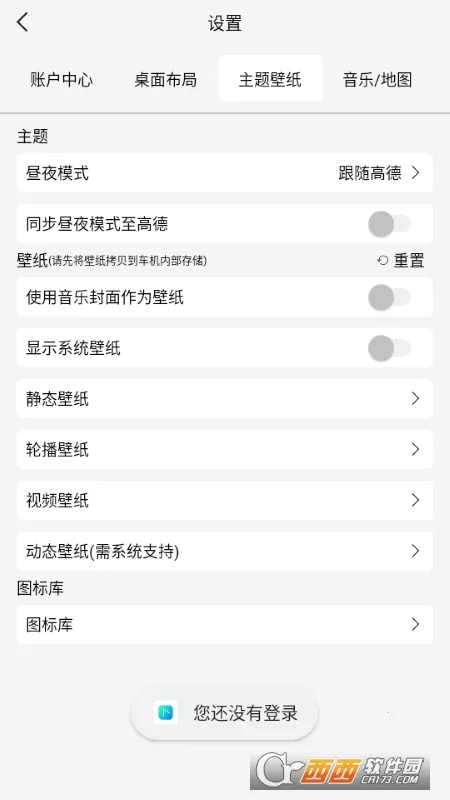Screen dimensions: 450x800
Task: Go back using the top-left arrow
Action: [22, 22]
